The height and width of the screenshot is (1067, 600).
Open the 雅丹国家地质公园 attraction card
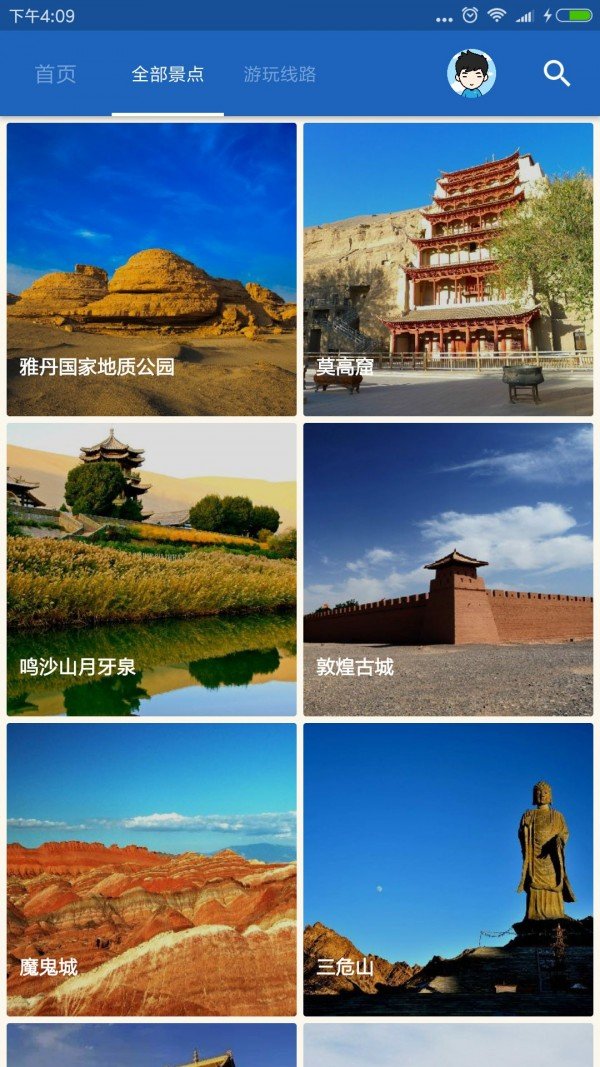tap(152, 269)
